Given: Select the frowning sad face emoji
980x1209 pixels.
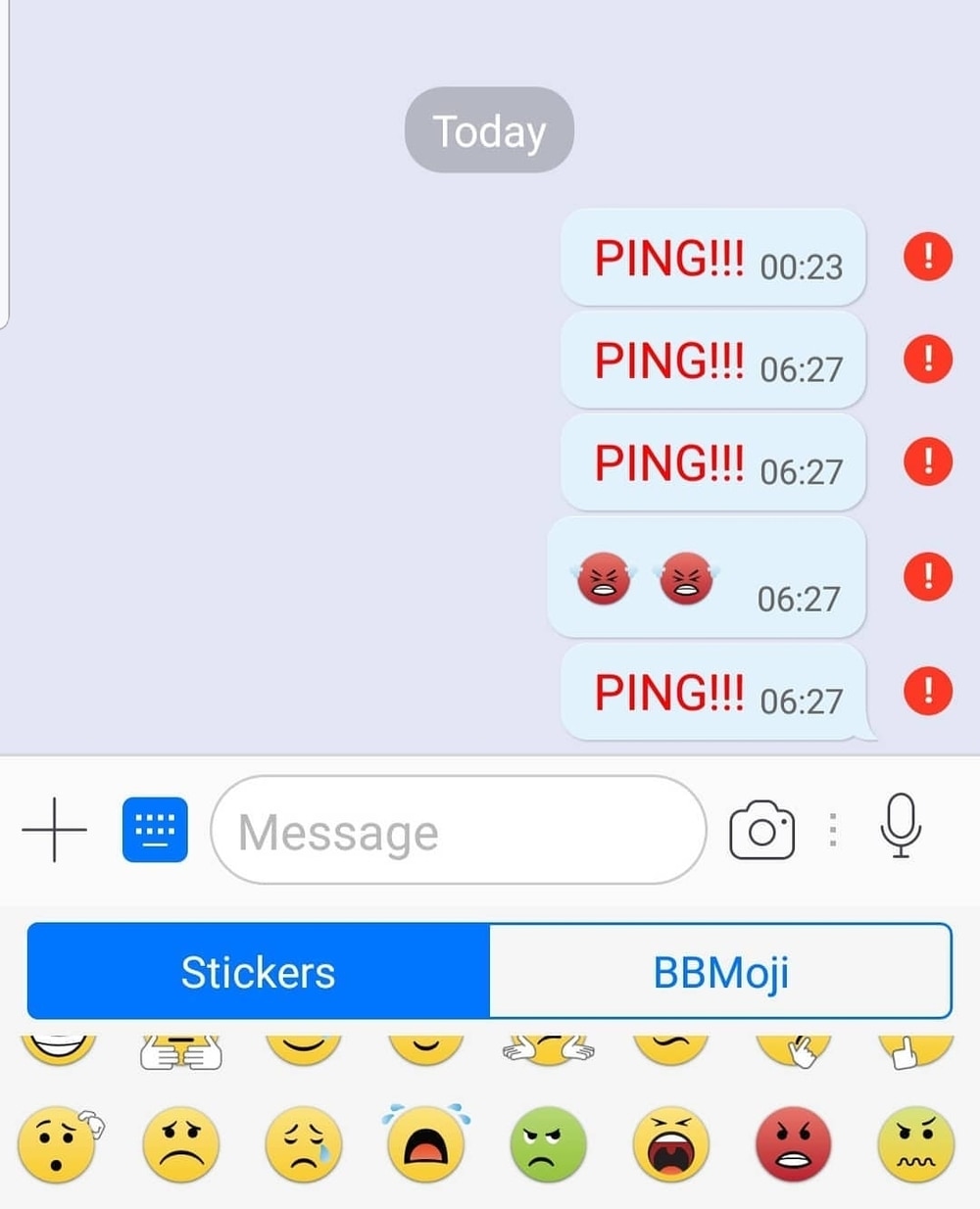Looking at the screenshot, I should coord(180,1144).
